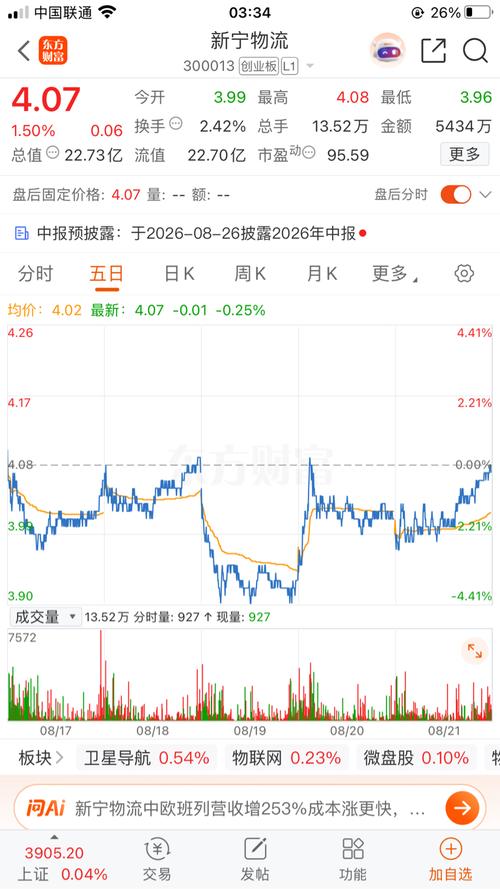Open the 更多 chart period dropdown

point(395,274)
